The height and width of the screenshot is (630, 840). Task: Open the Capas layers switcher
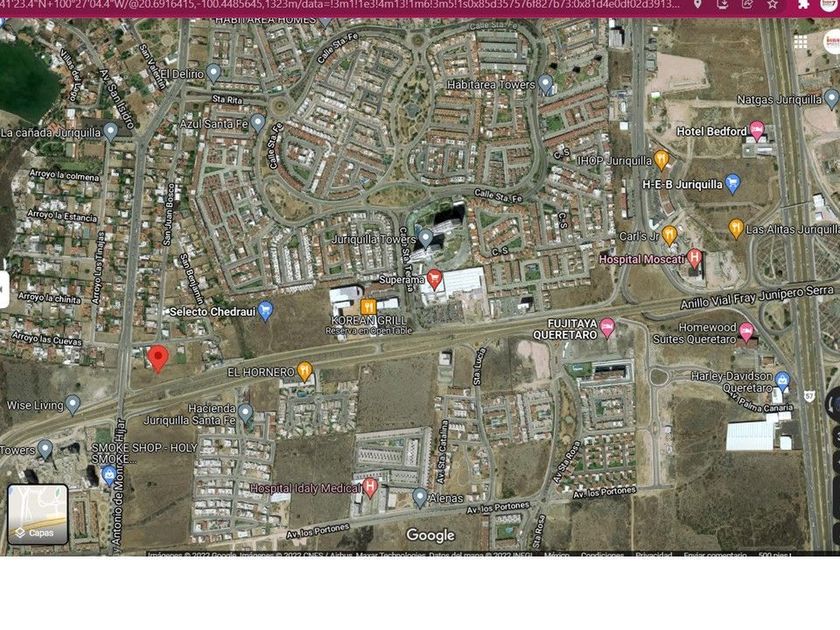coord(38,515)
